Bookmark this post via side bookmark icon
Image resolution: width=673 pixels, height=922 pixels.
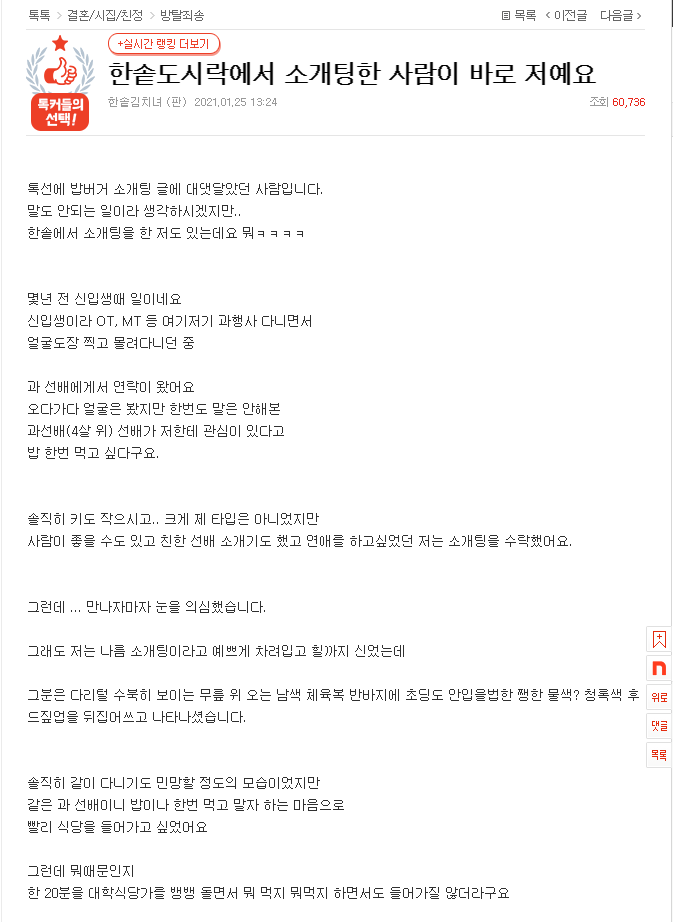659,639
